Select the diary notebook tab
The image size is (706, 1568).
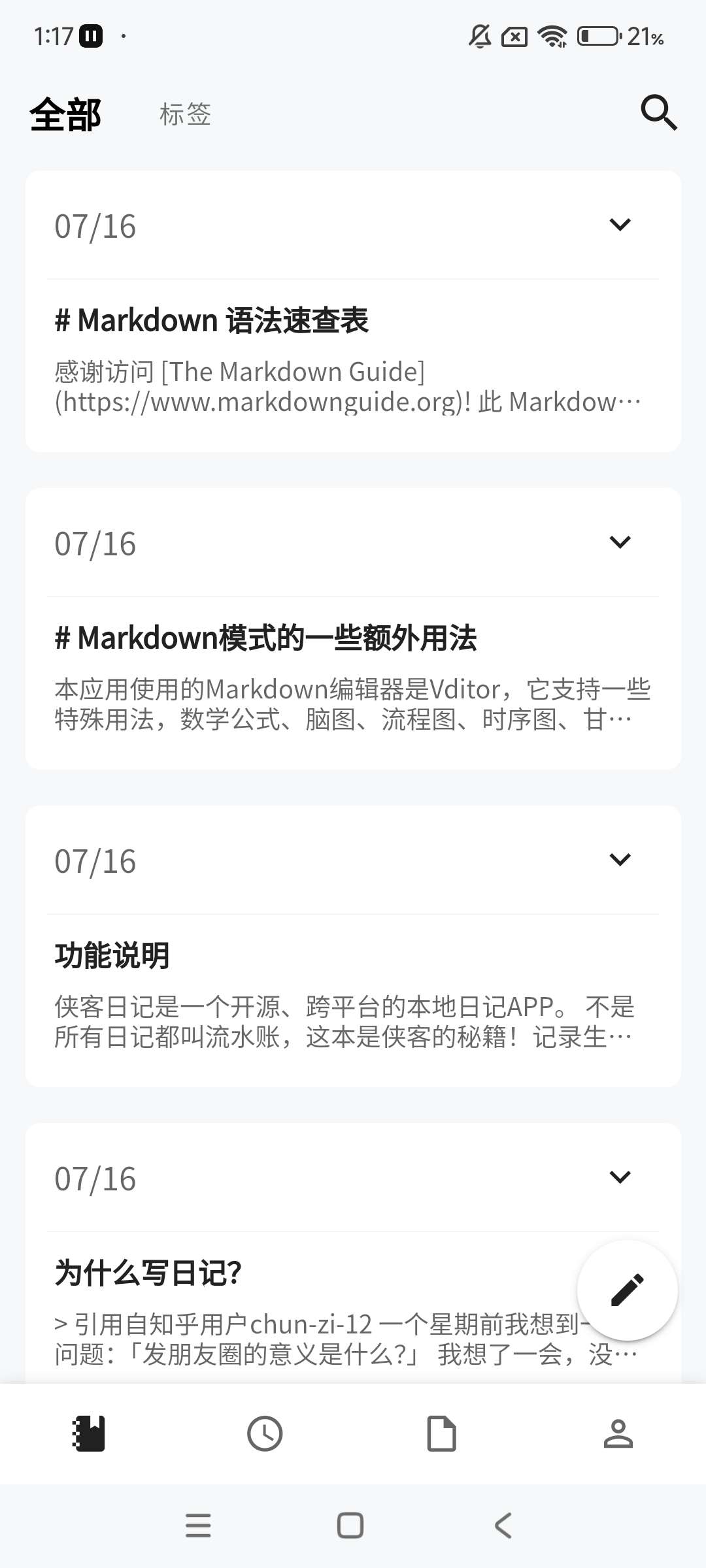point(88,1434)
